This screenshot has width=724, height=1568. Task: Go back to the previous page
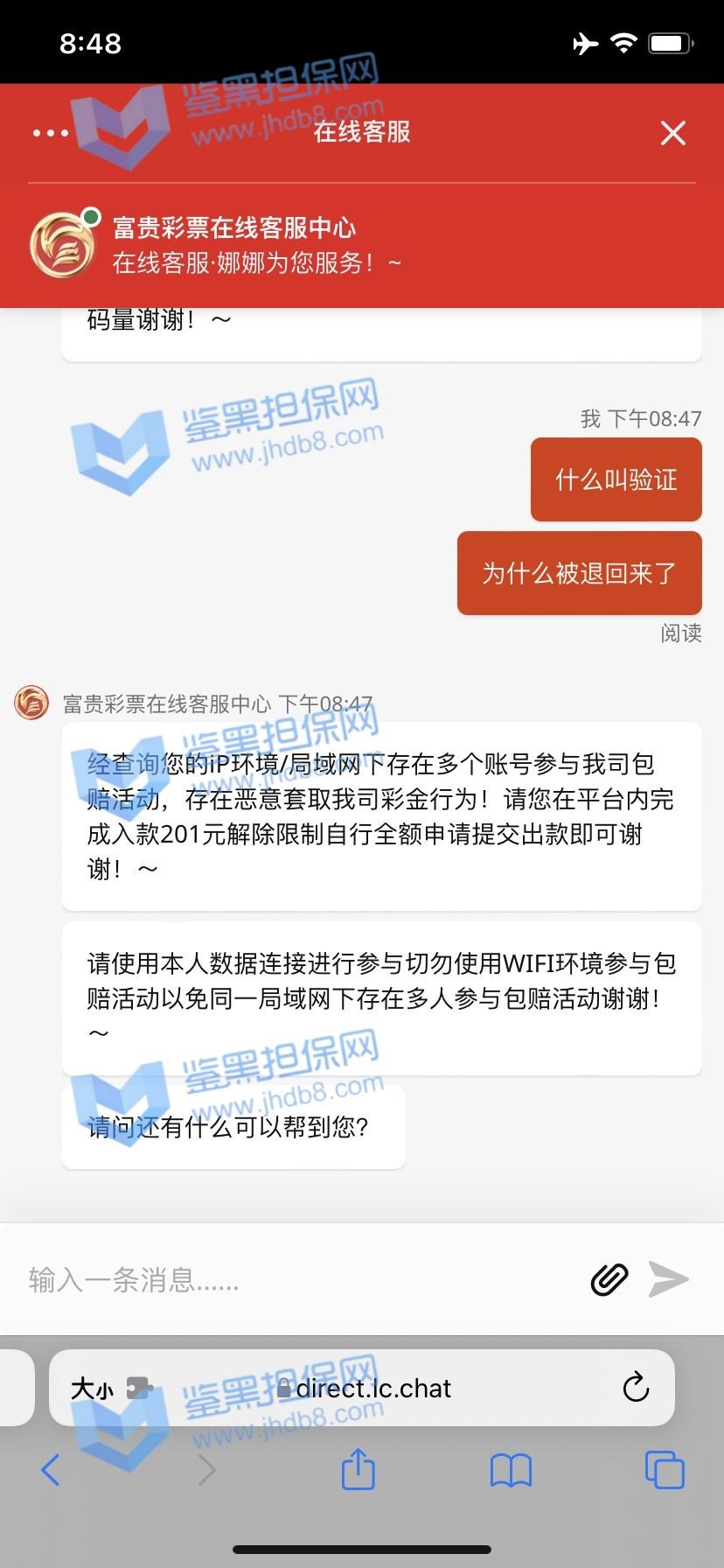pyautogui.click(x=51, y=1470)
